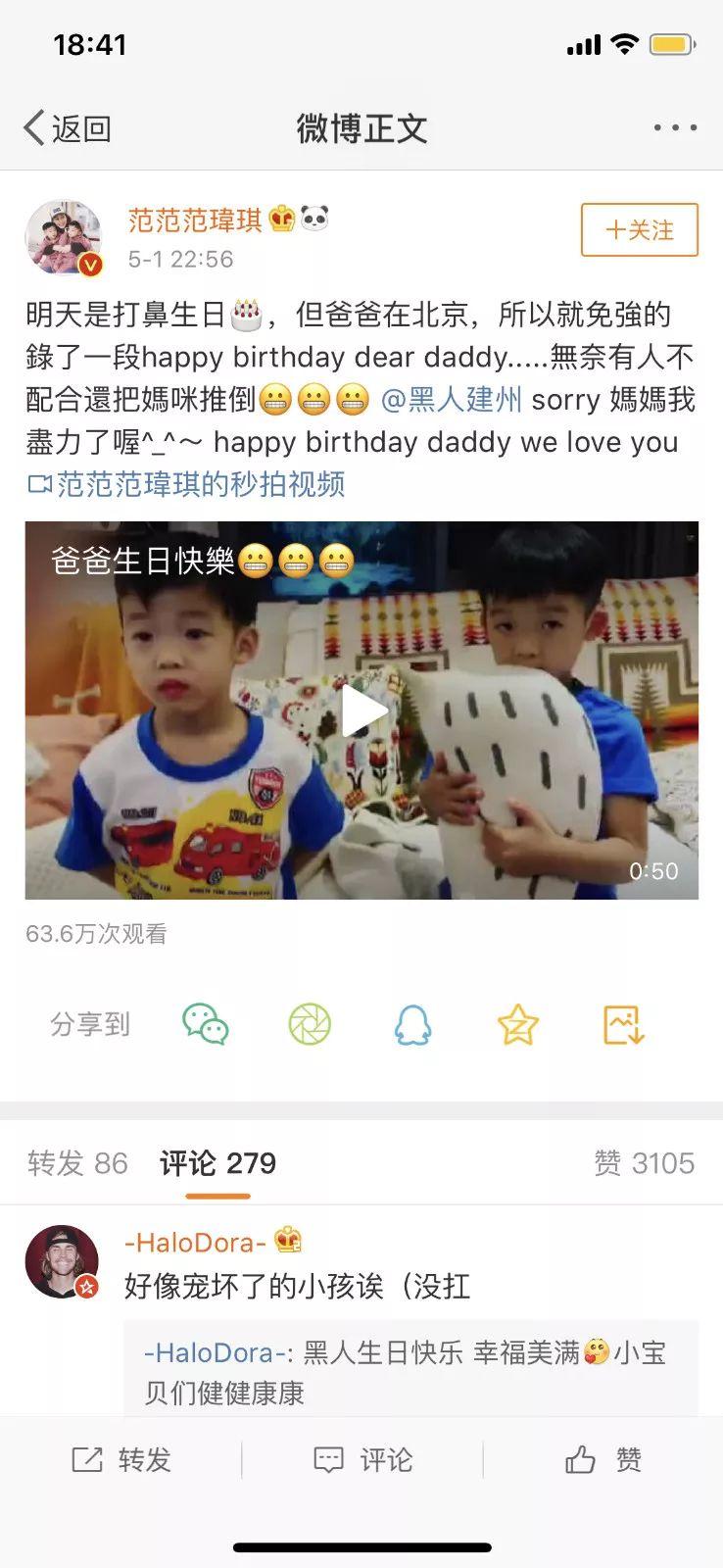Screen dimensions: 723x1568
Task: Share post to WeChat Moments
Action: pyautogui.click(x=310, y=1025)
